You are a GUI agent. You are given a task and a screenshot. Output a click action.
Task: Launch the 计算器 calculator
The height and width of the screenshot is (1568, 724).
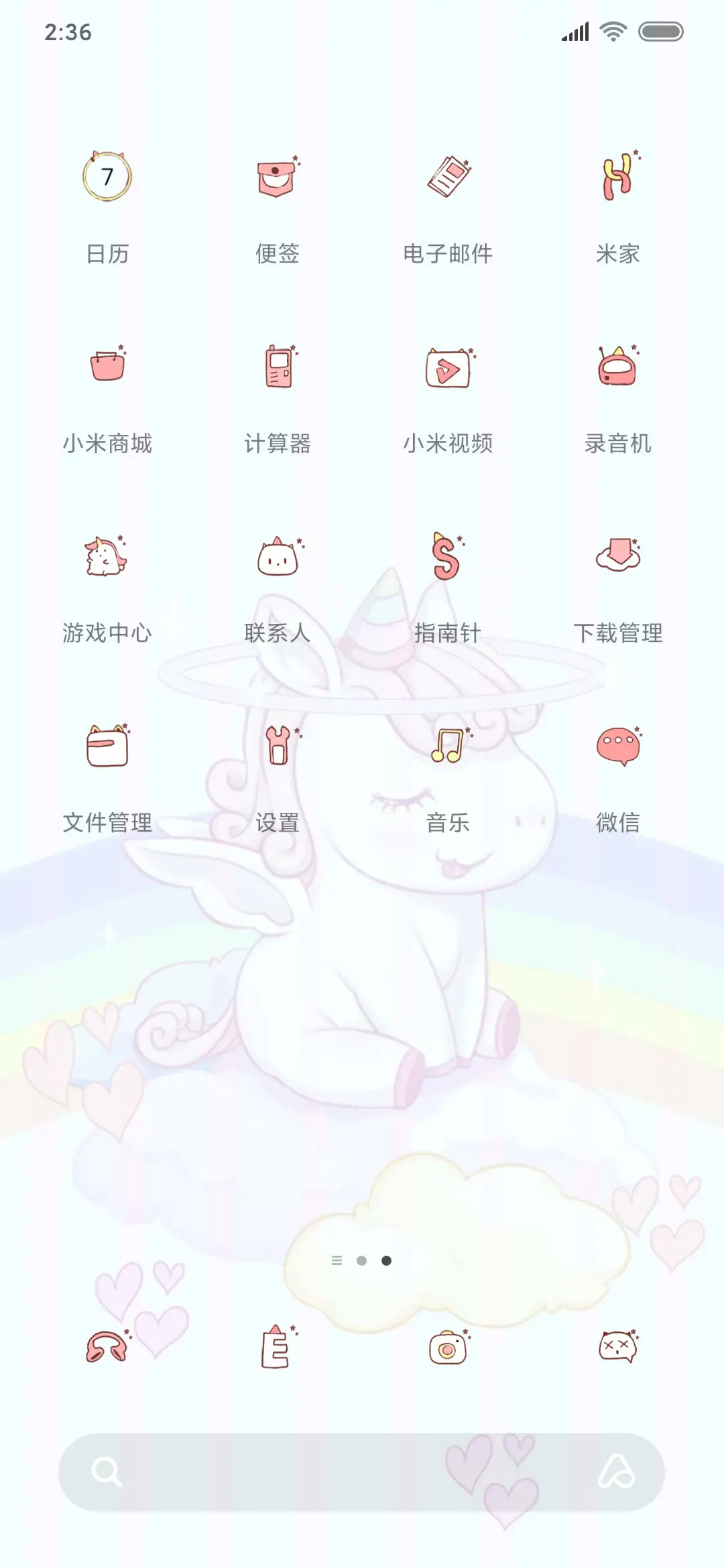(278, 367)
